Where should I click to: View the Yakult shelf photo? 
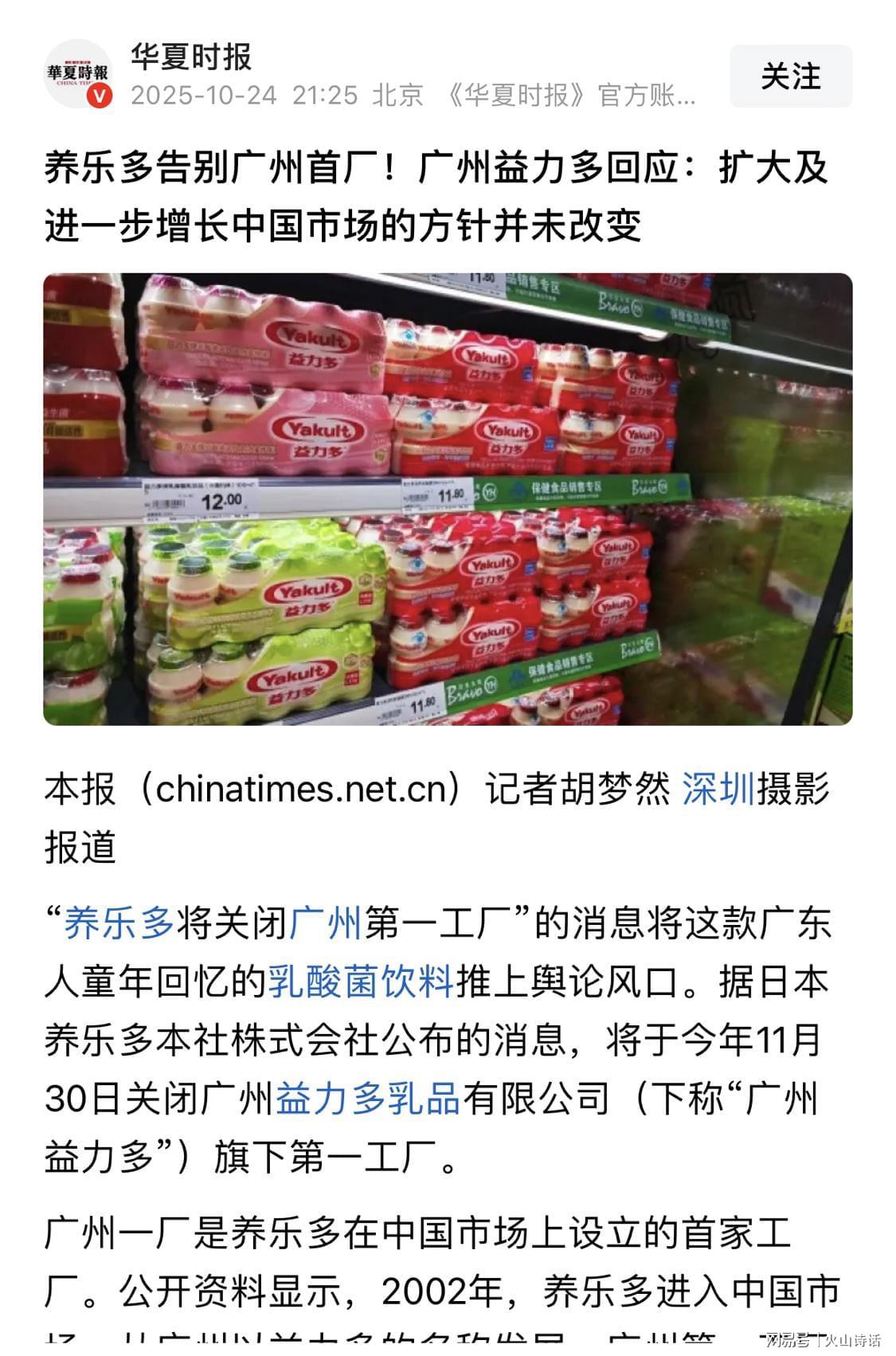[x=448, y=499]
